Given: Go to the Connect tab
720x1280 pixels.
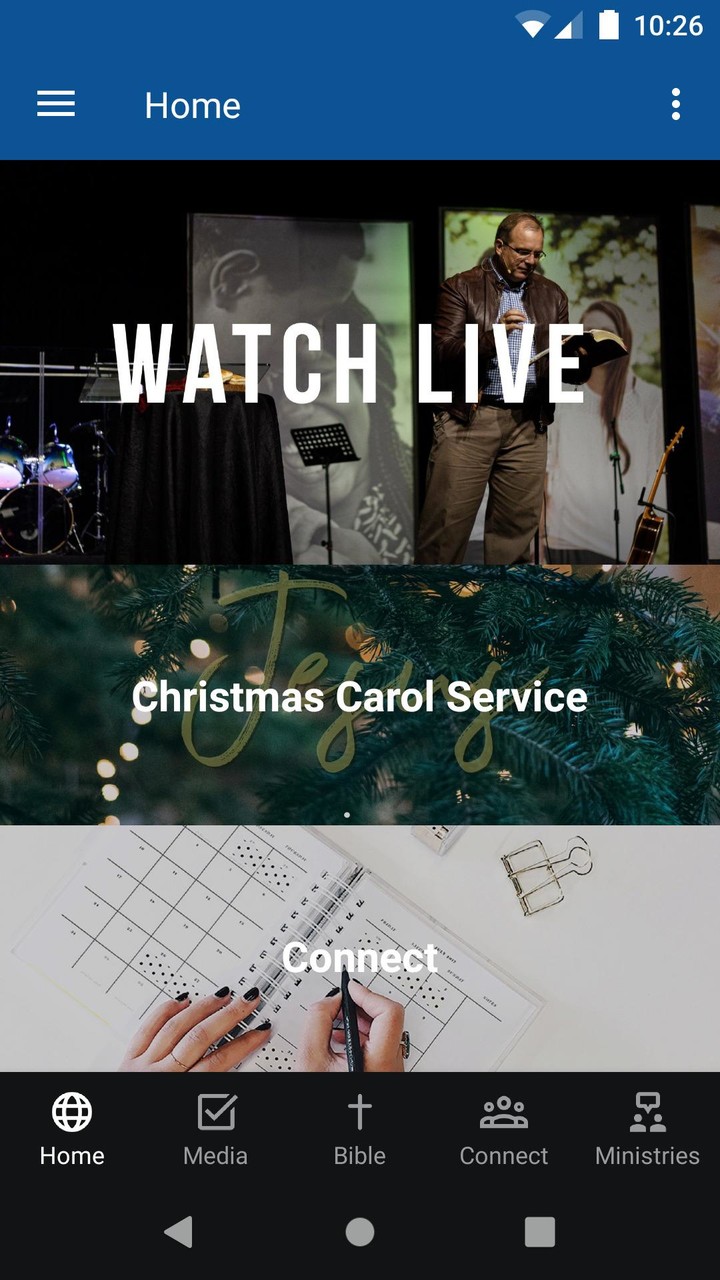Looking at the screenshot, I should tap(504, 1130).
